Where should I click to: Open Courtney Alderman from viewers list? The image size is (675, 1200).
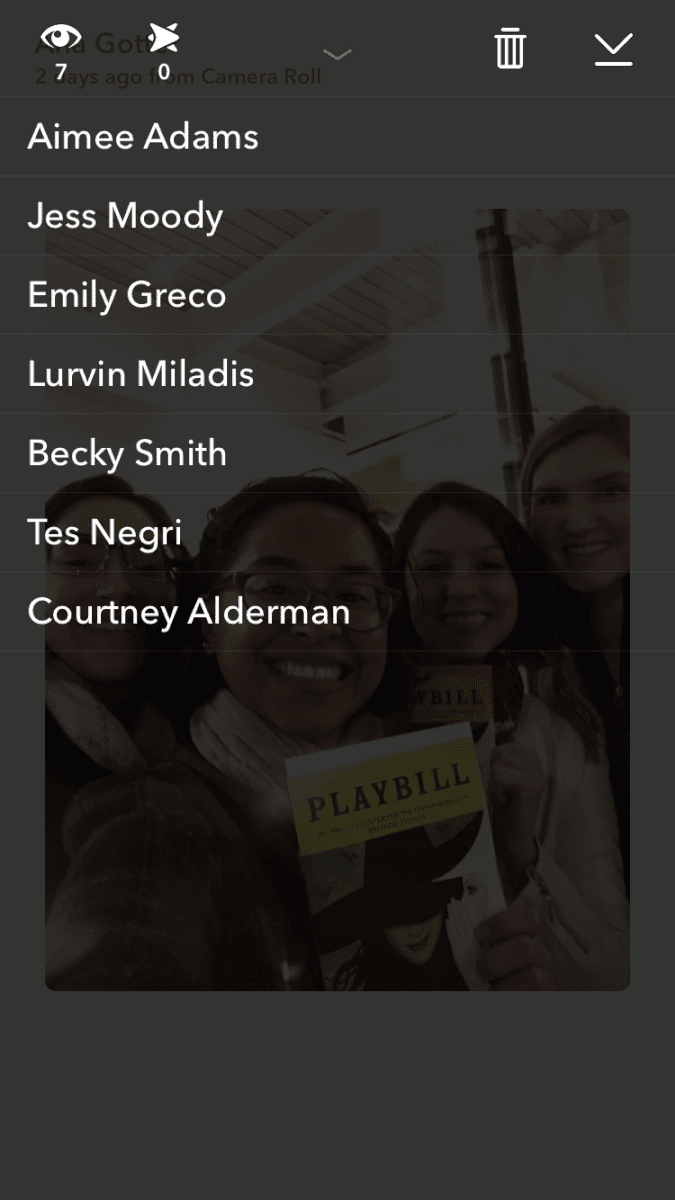click(x=337, y=611)
